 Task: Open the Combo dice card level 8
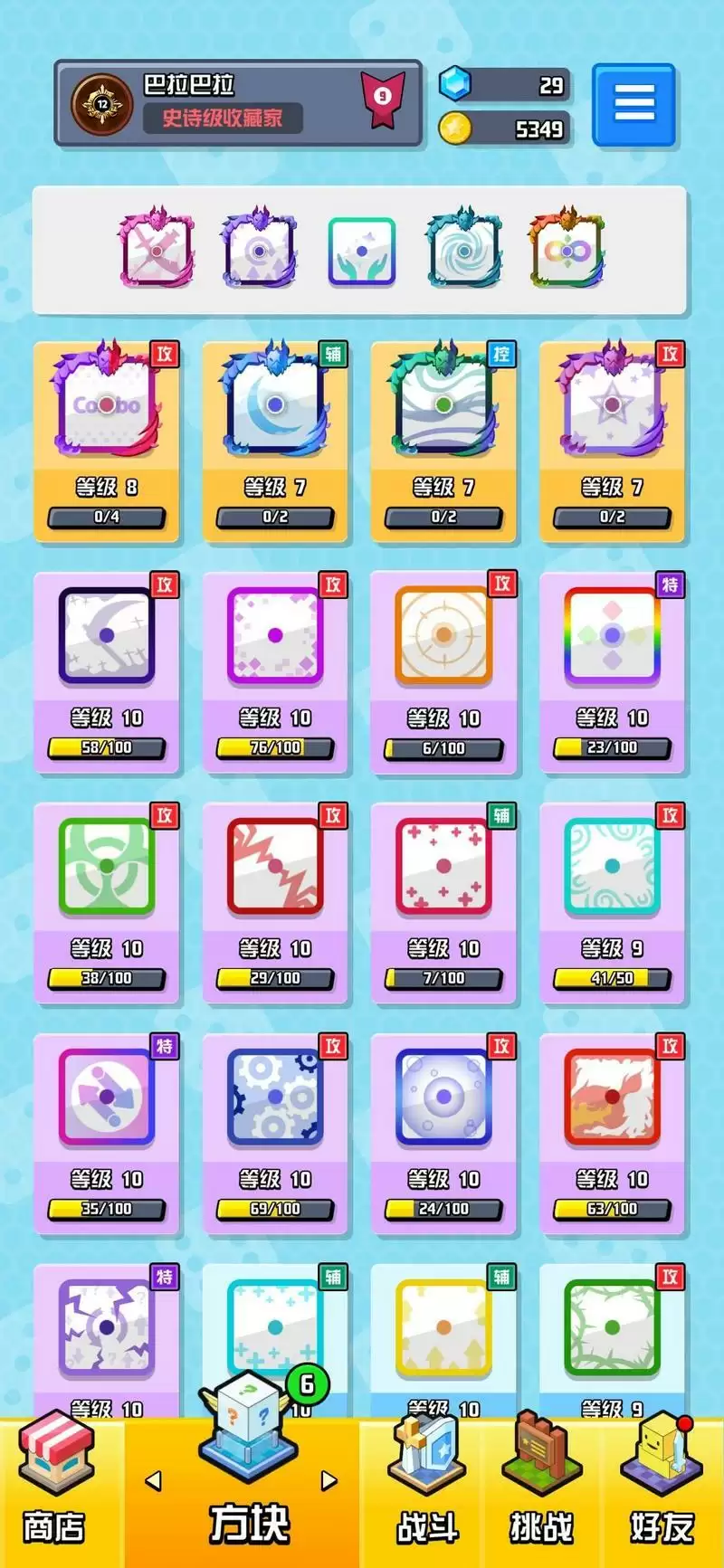107,442
